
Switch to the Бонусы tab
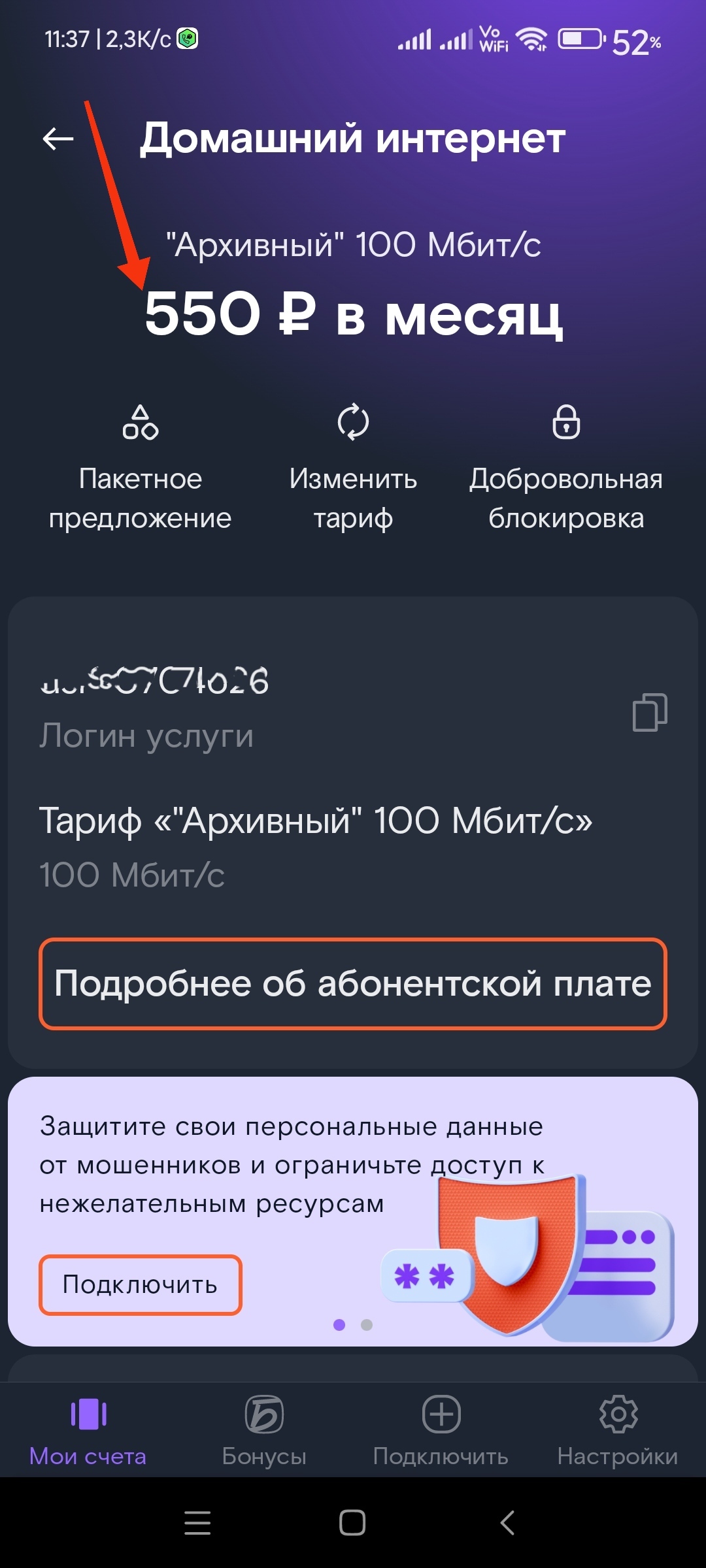click(264, 1430)
